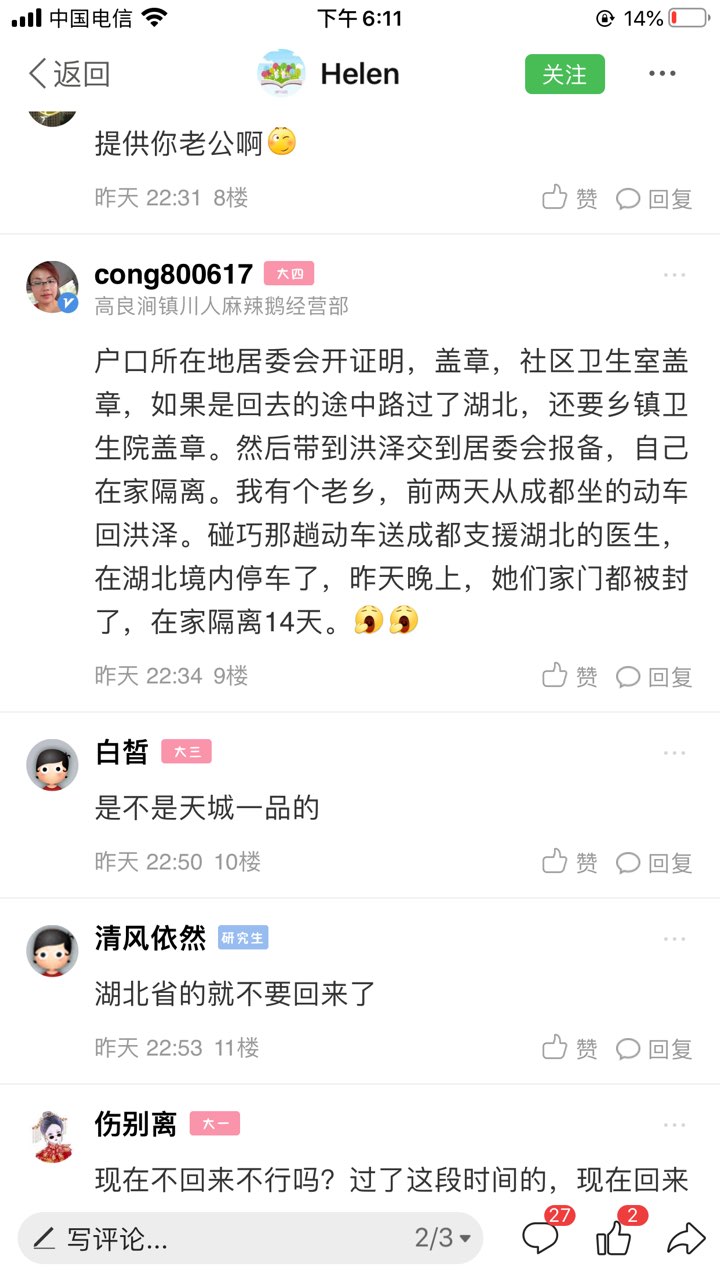The height and width of the screenshot is (1280, 720).
Task: Open more options on cong800617's comment
Action: point(675,275)
